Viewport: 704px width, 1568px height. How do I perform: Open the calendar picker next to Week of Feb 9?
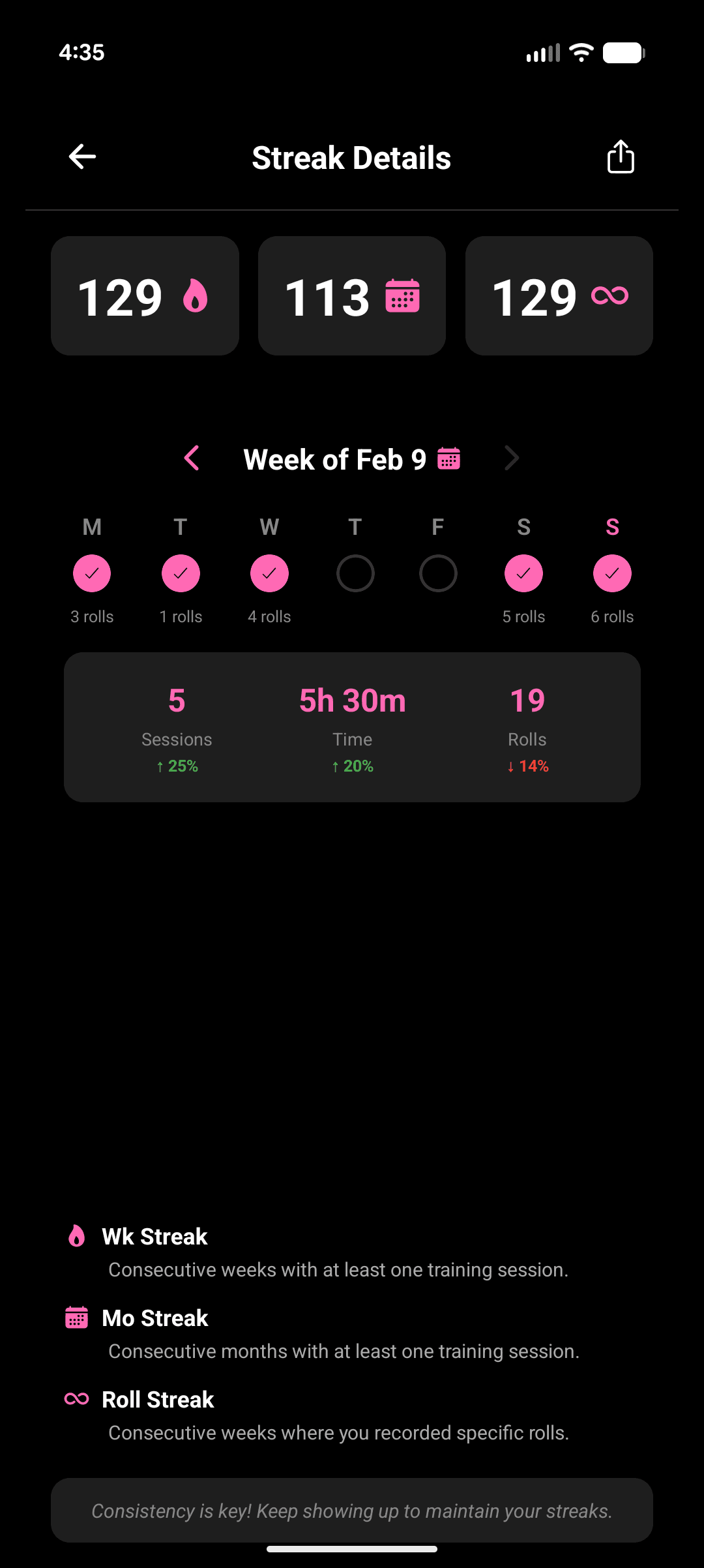[x=449, y=459]
